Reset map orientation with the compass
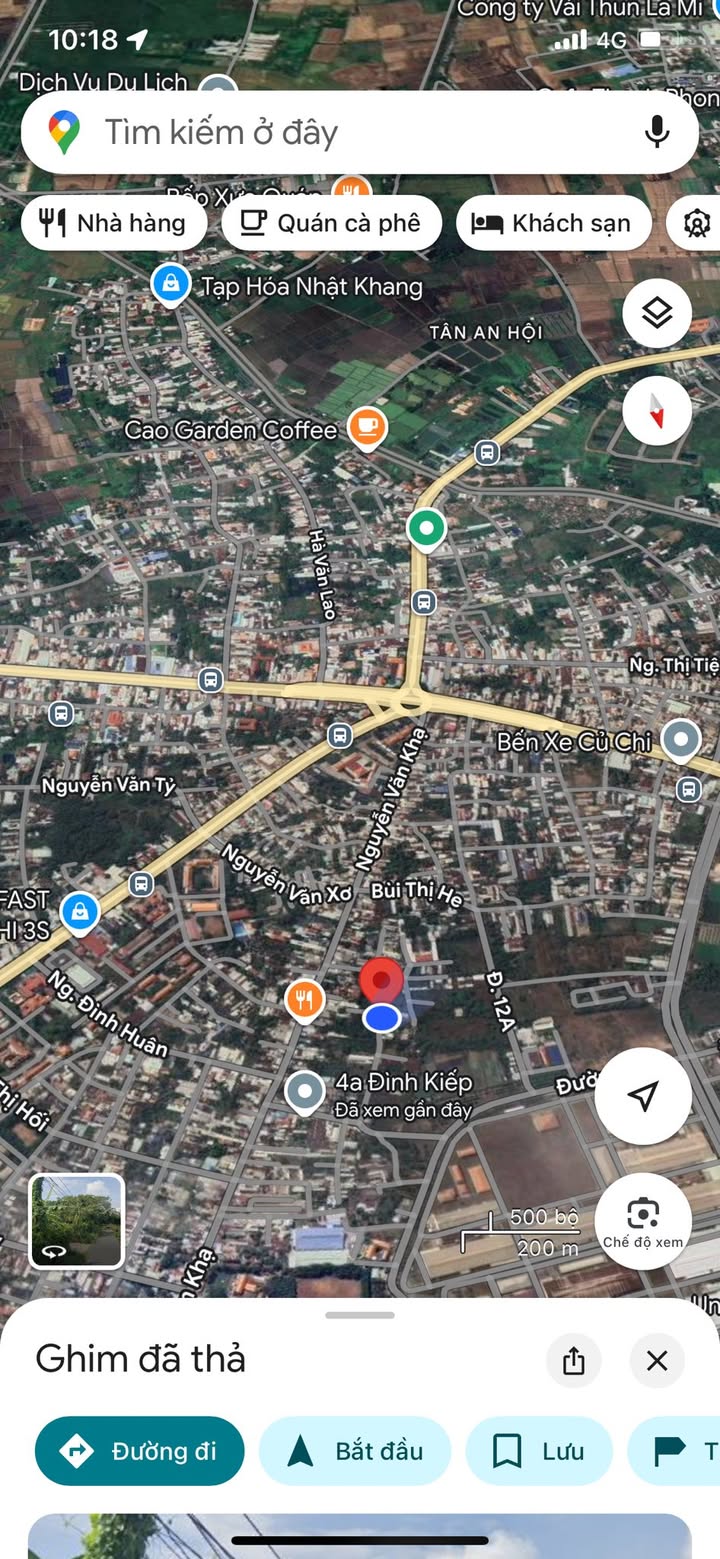Image resolution: width=720 pixels, height=1559 pixels. click(657, 411)
